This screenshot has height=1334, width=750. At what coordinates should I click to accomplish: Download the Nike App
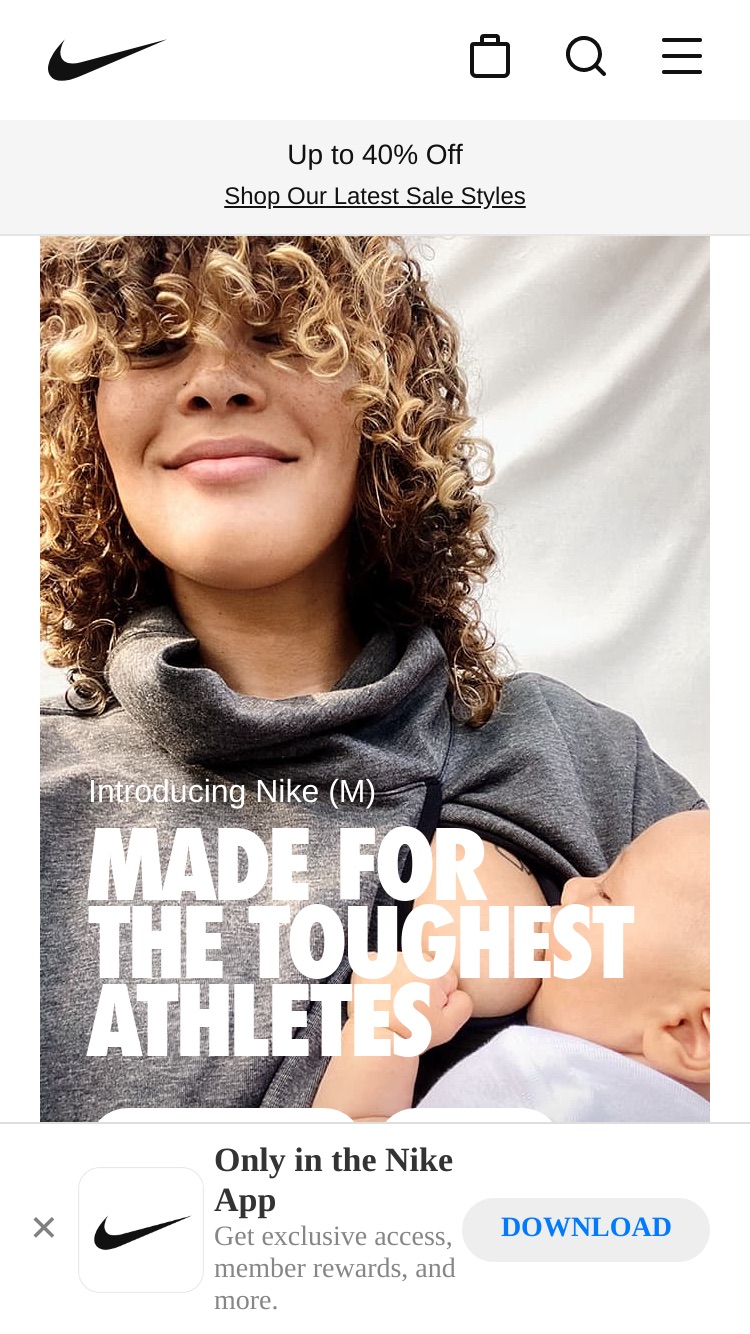(586, 1228)
